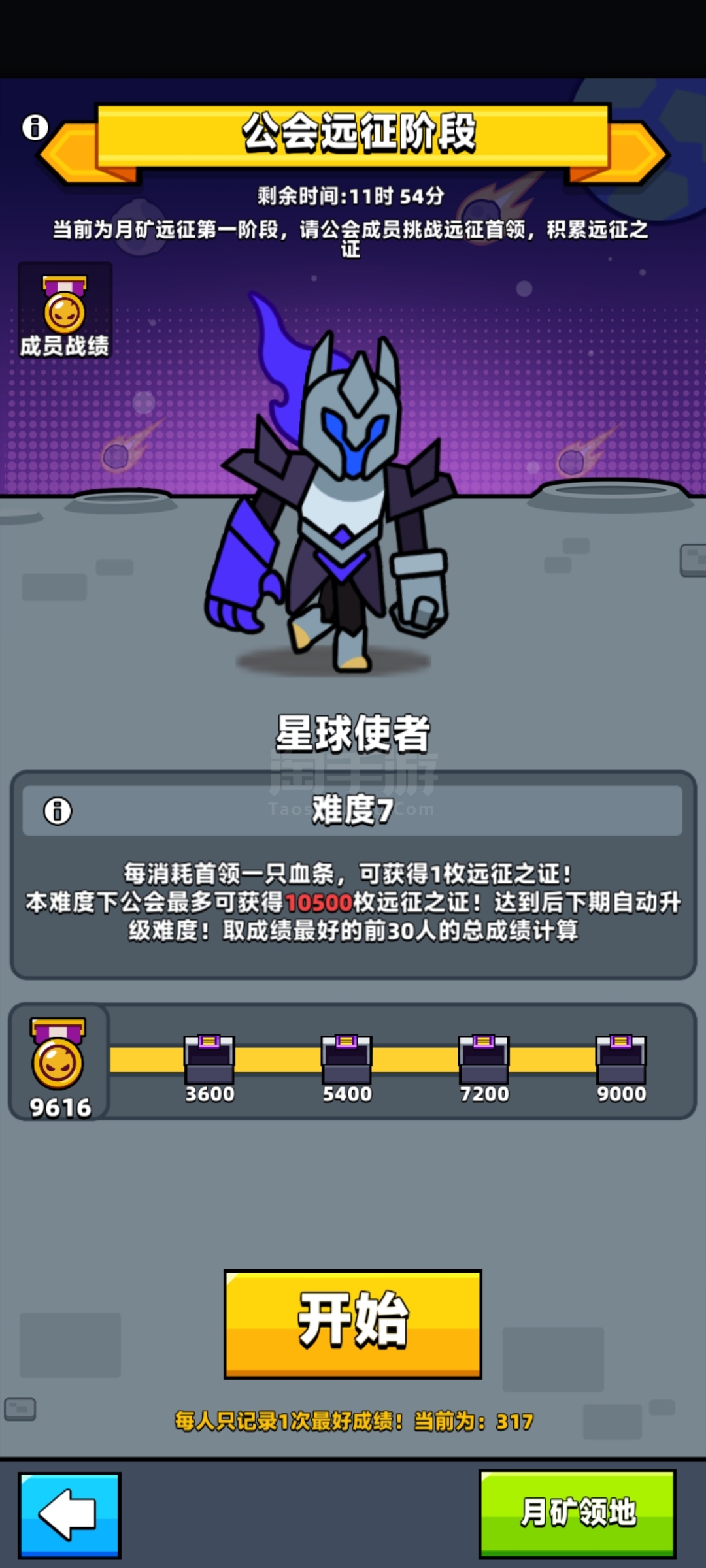Tap info icon in 难度7 bar

tap(58, 811)
